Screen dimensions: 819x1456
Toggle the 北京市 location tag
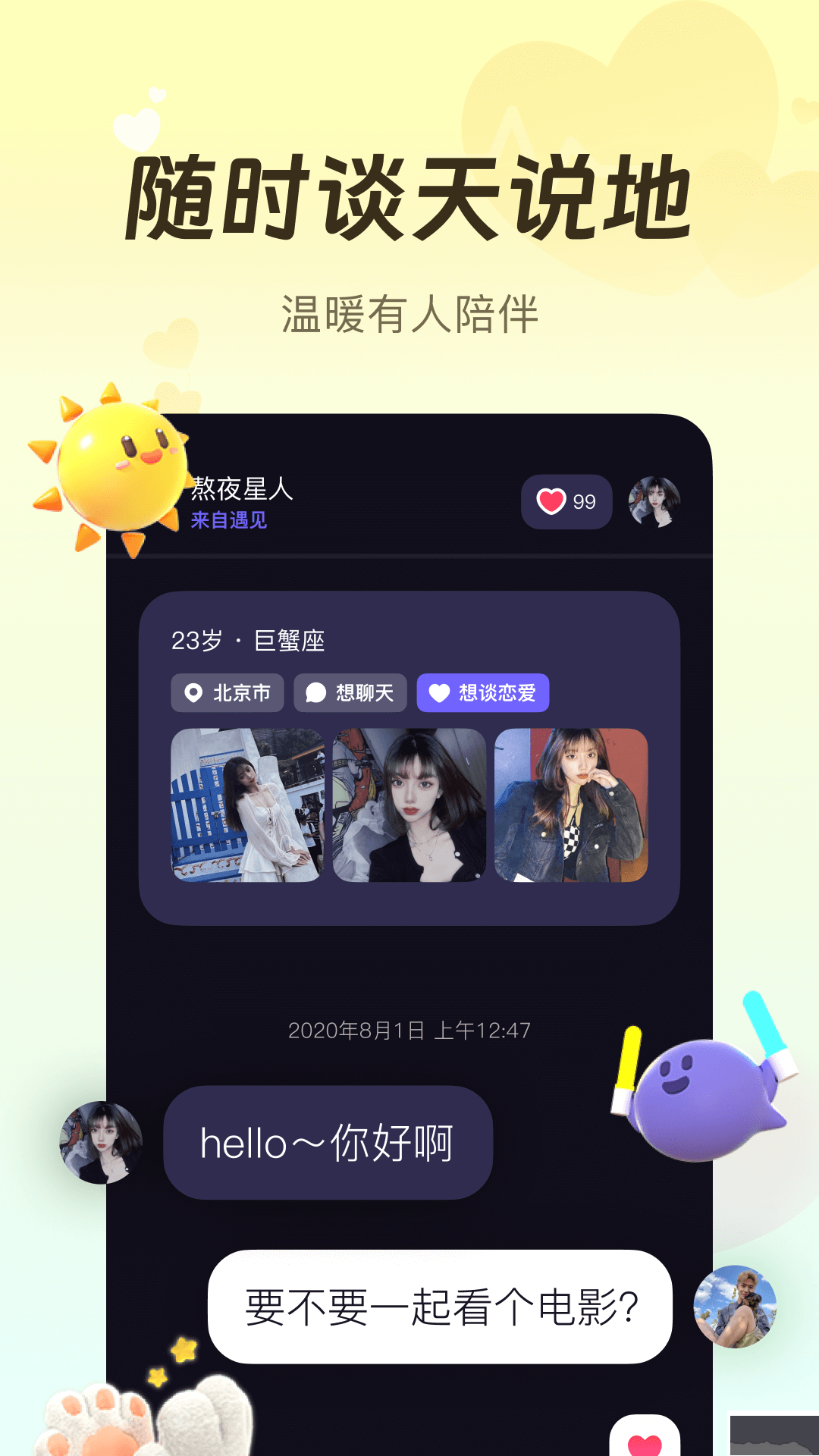coord(227,692)
